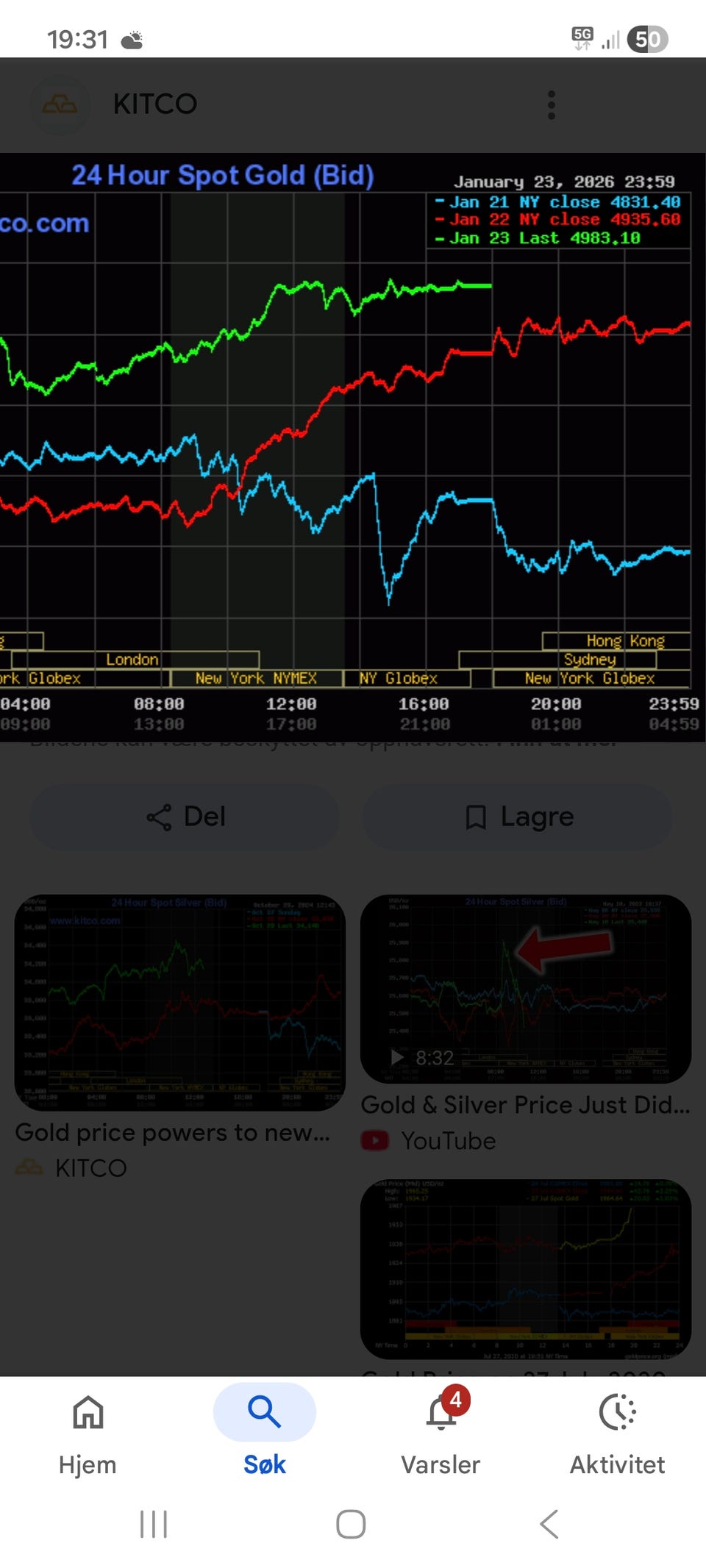Open "Gold price powers to new" KITCO result

[x=179, y=1003]
